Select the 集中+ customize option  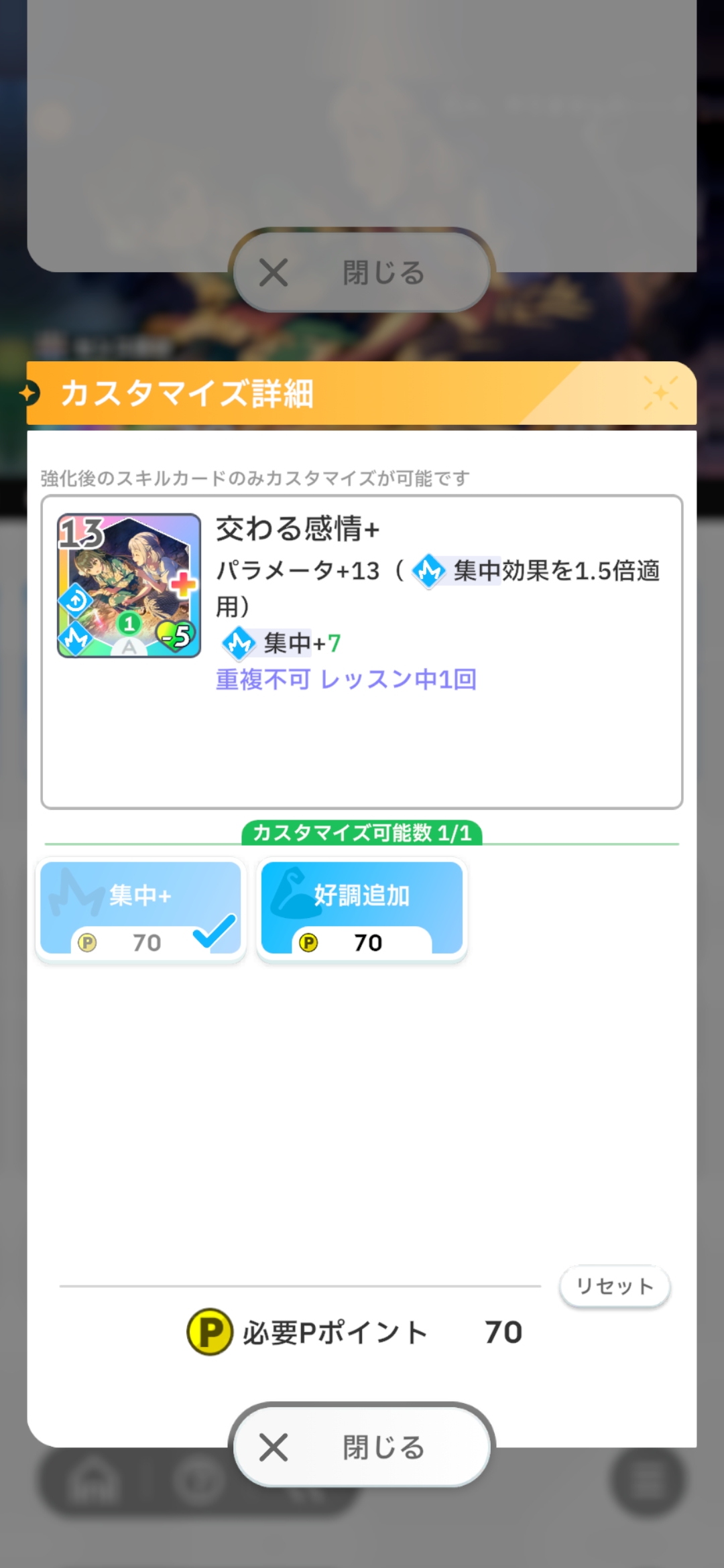pos(141,909)
